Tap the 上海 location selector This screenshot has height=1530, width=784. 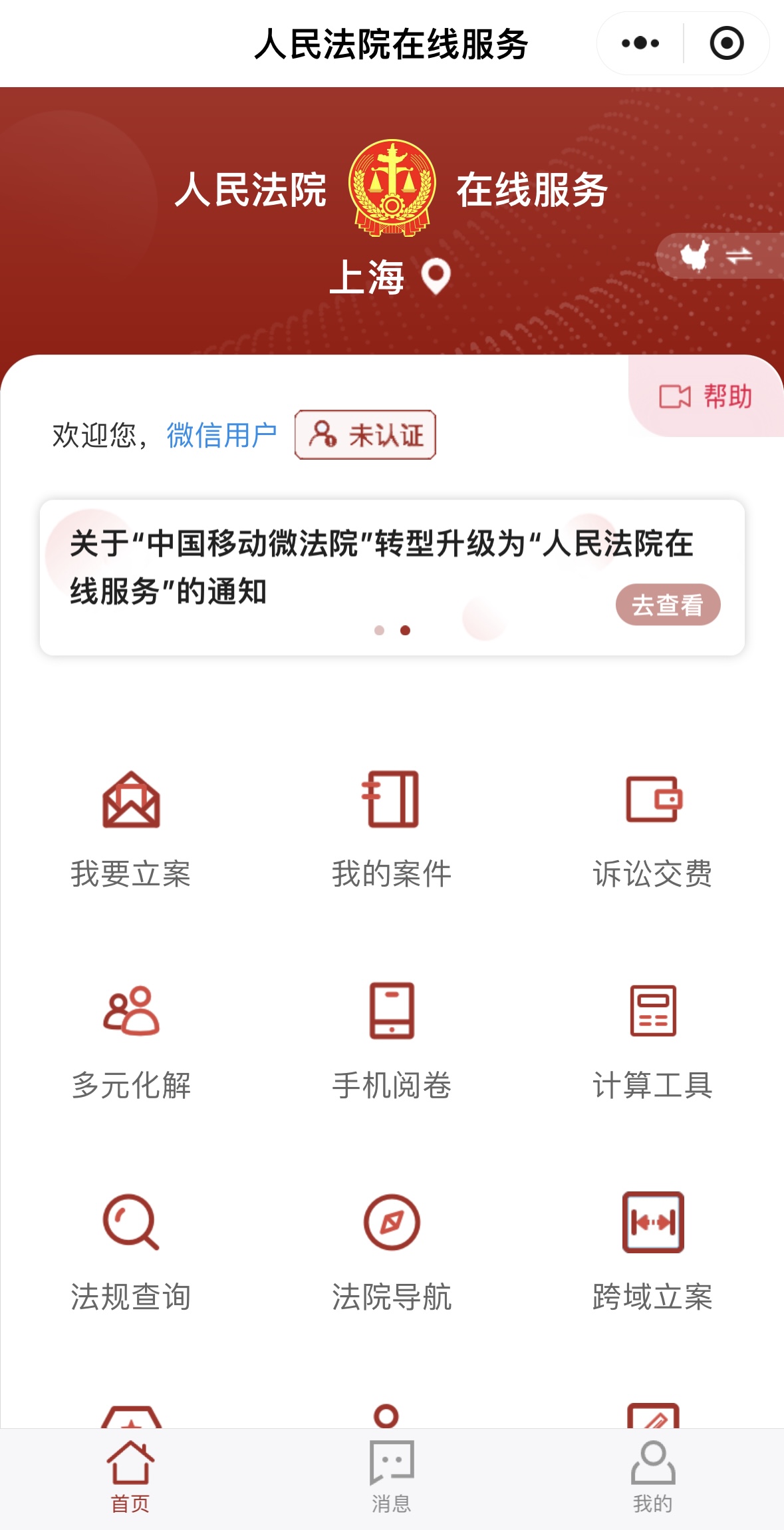click(391, 277)
